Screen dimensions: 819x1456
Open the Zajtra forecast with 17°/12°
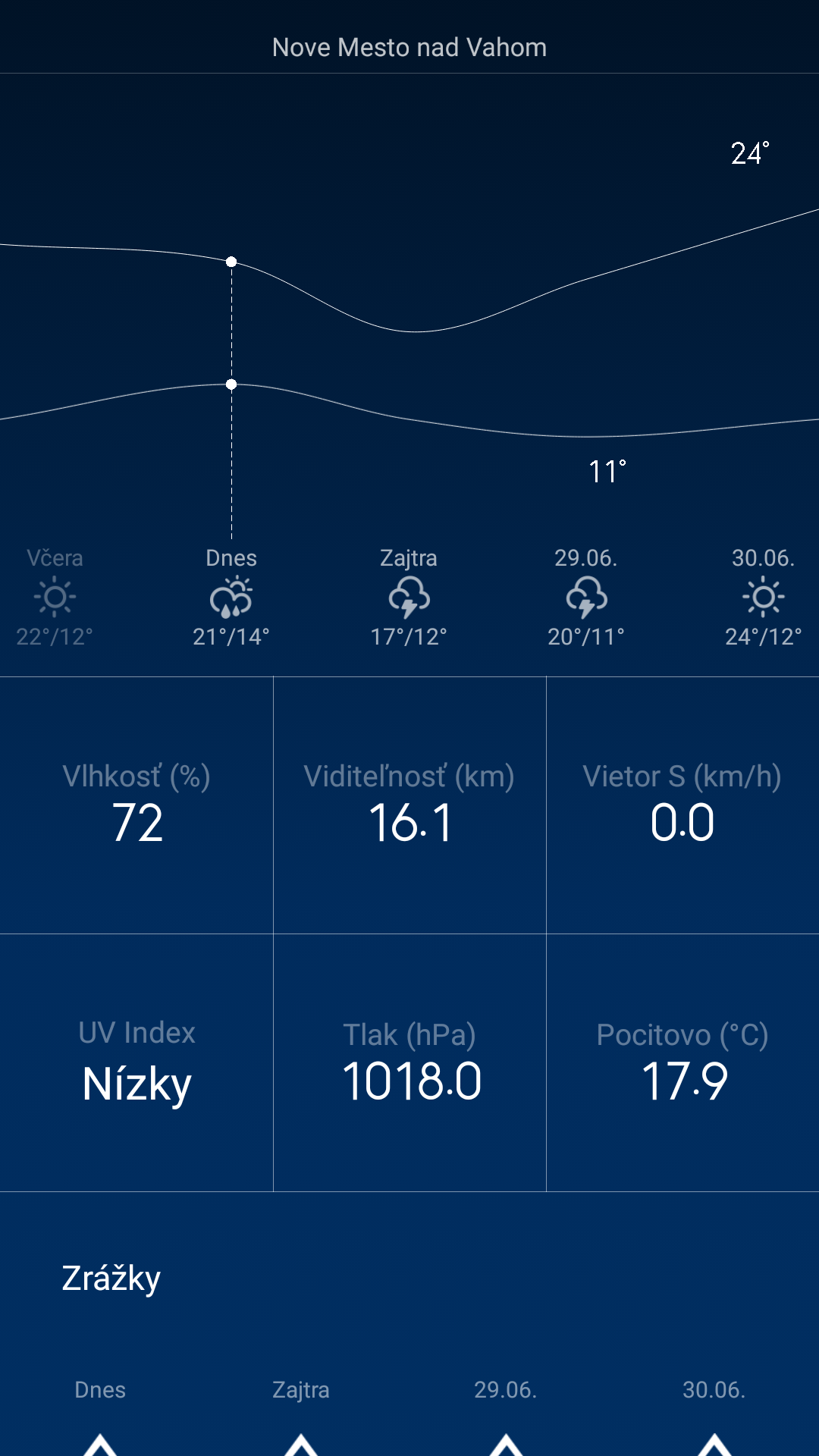409,598
